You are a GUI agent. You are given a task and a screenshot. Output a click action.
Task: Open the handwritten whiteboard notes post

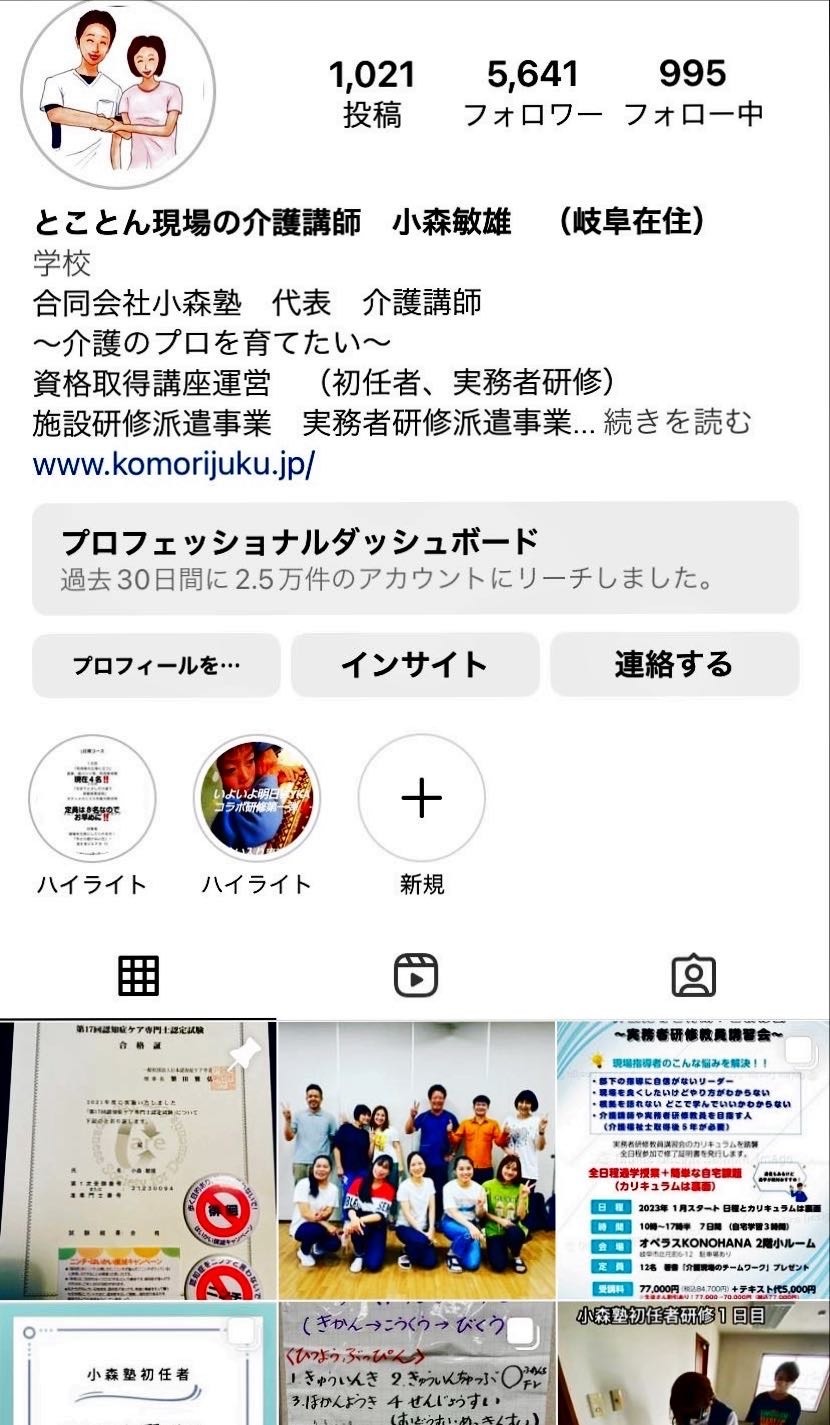pyautogui.click(x=416, y=1364)
